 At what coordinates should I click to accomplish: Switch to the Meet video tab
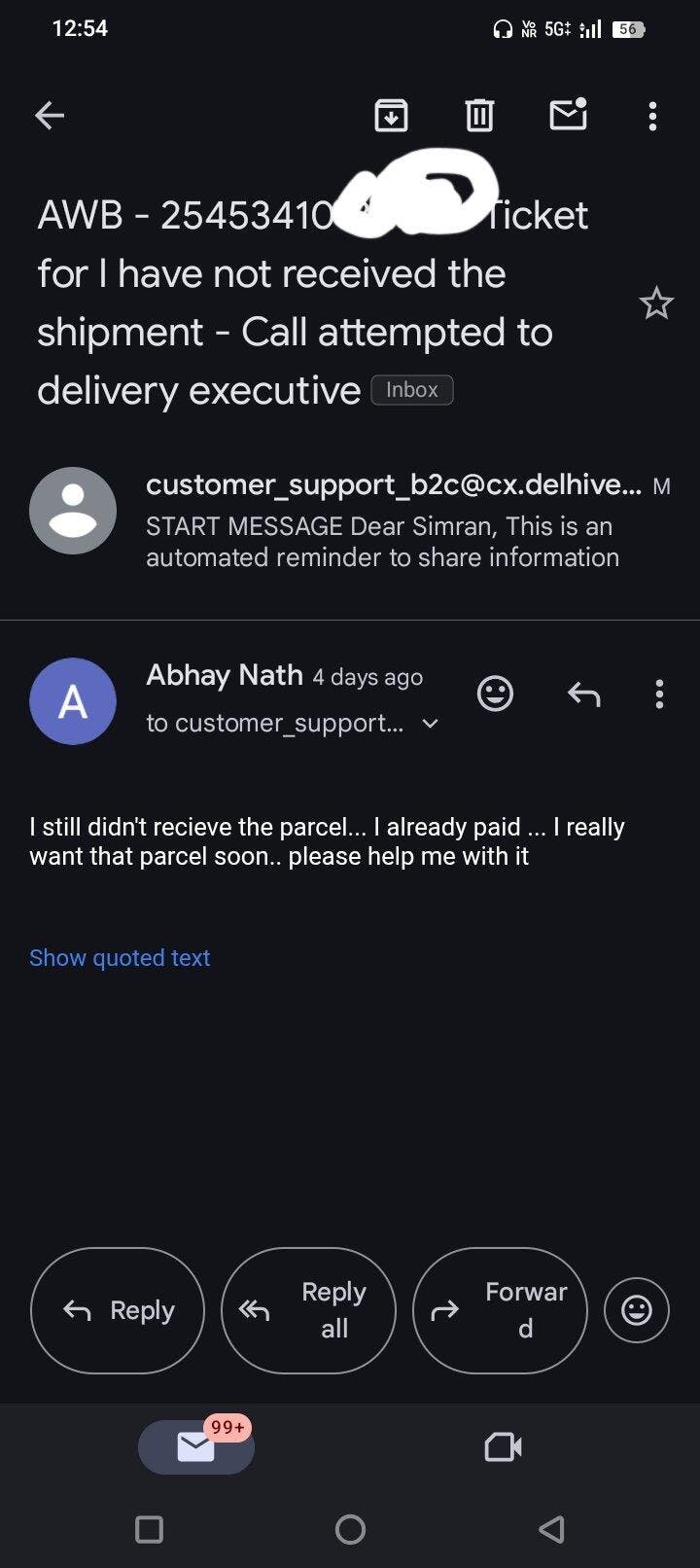tap(503, 1447)
